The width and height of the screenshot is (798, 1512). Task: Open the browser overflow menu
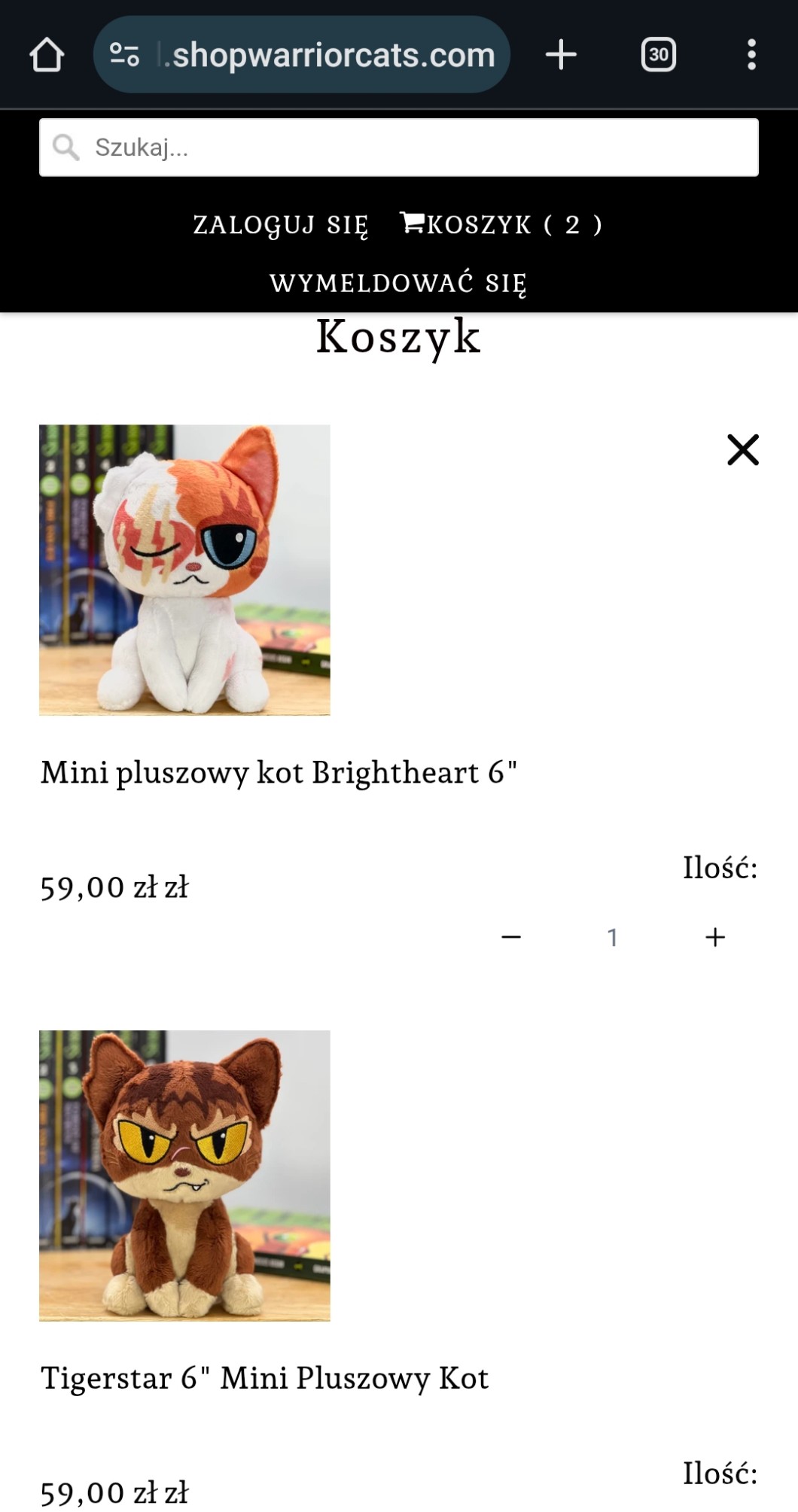click(751, 55)
